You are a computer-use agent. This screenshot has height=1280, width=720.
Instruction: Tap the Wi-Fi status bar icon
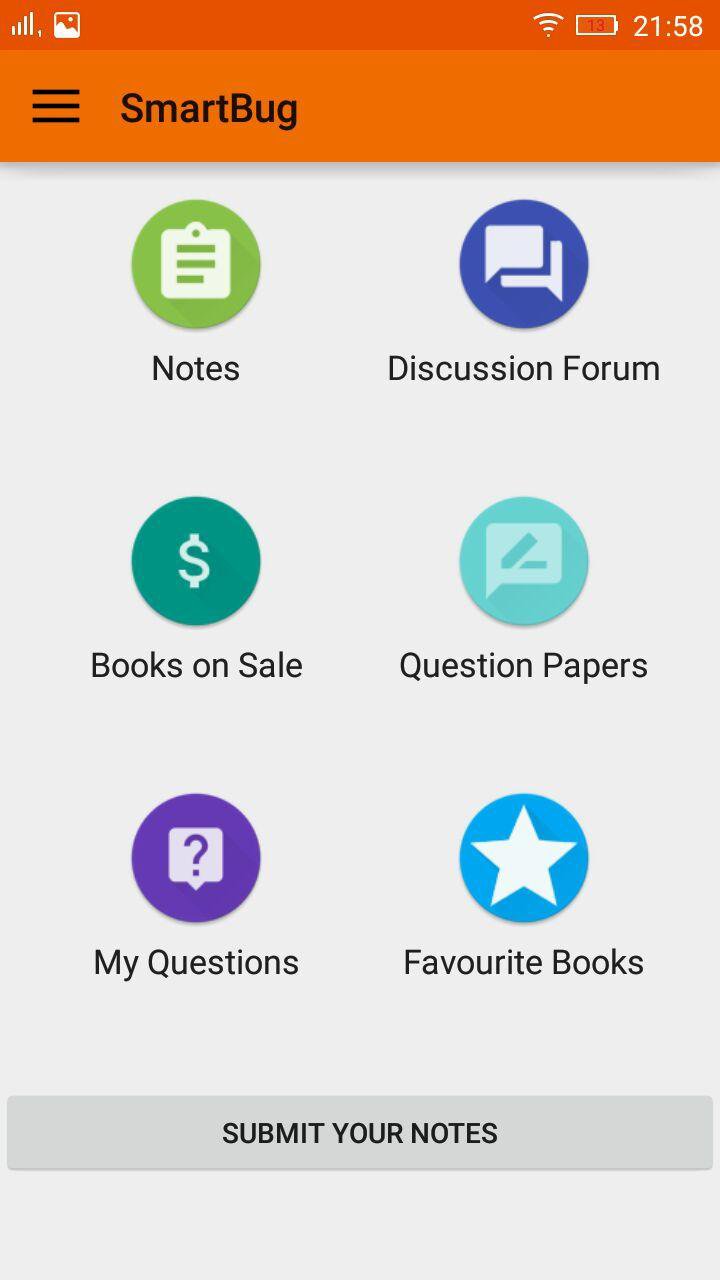click(x=548, y=24)
